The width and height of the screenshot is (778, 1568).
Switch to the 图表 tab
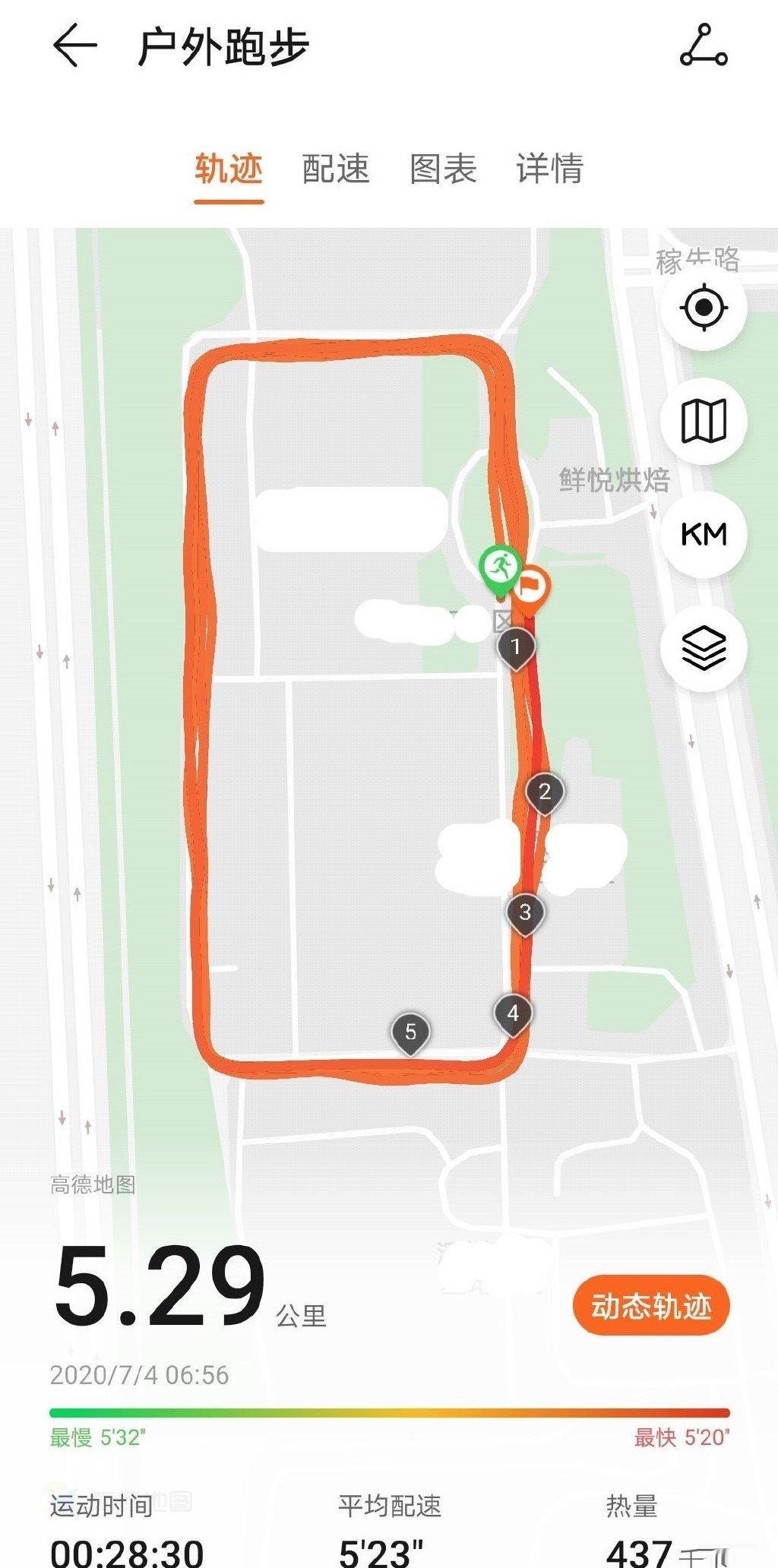pyautogui.click(x=443, y=169)
